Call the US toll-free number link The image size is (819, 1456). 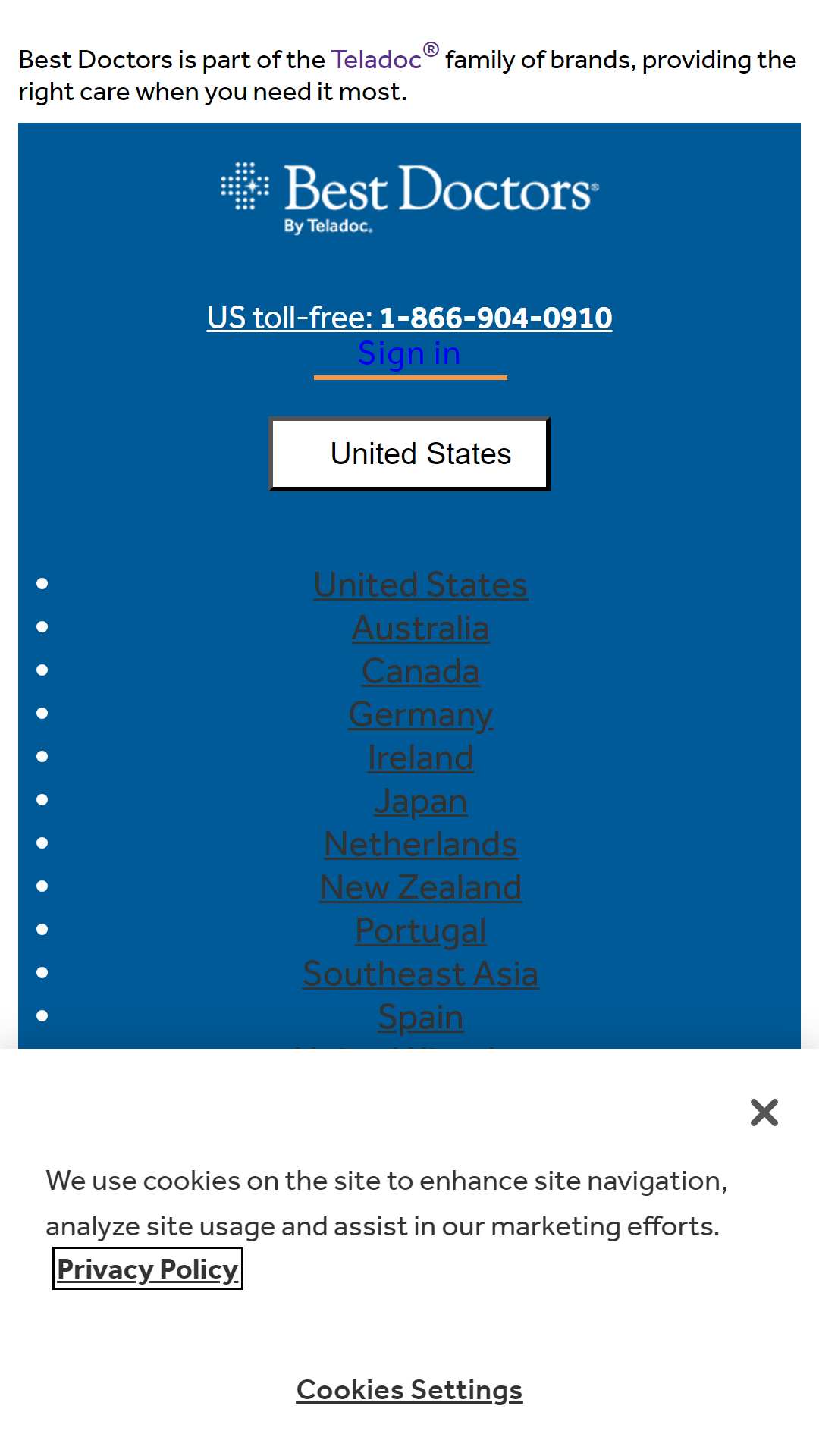pos(409,317)
